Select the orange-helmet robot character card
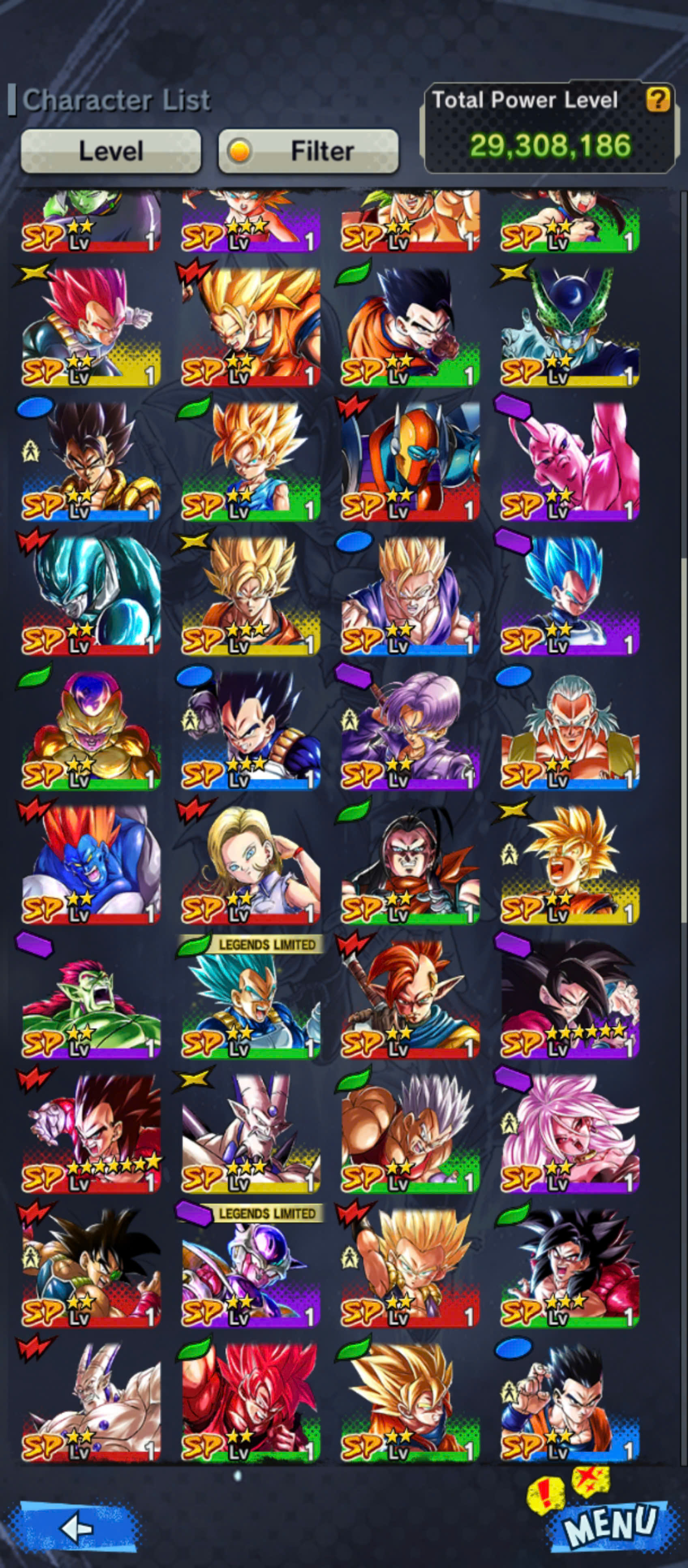Viewport: 688px width, 1568px height. click(410, 461)
